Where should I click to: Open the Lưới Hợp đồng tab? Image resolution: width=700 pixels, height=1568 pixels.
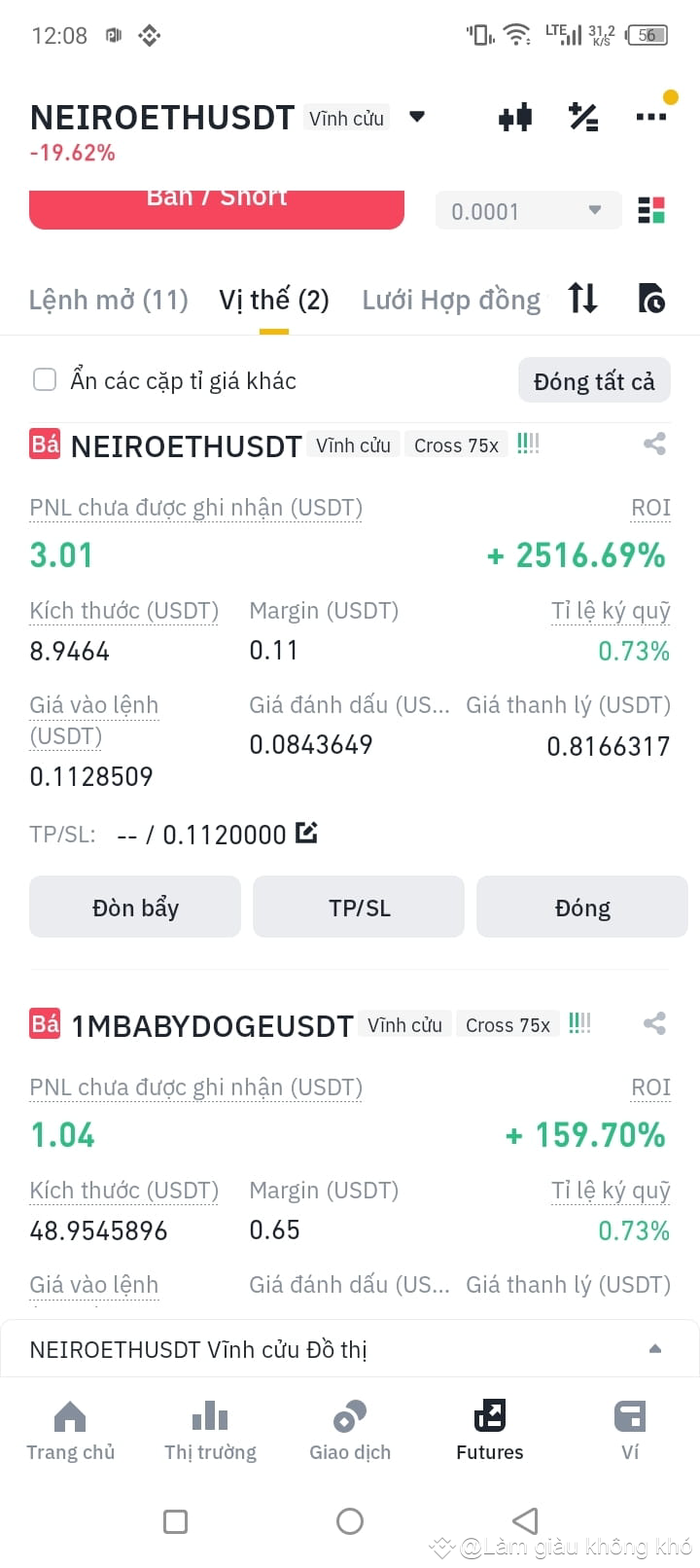point(451,299)
